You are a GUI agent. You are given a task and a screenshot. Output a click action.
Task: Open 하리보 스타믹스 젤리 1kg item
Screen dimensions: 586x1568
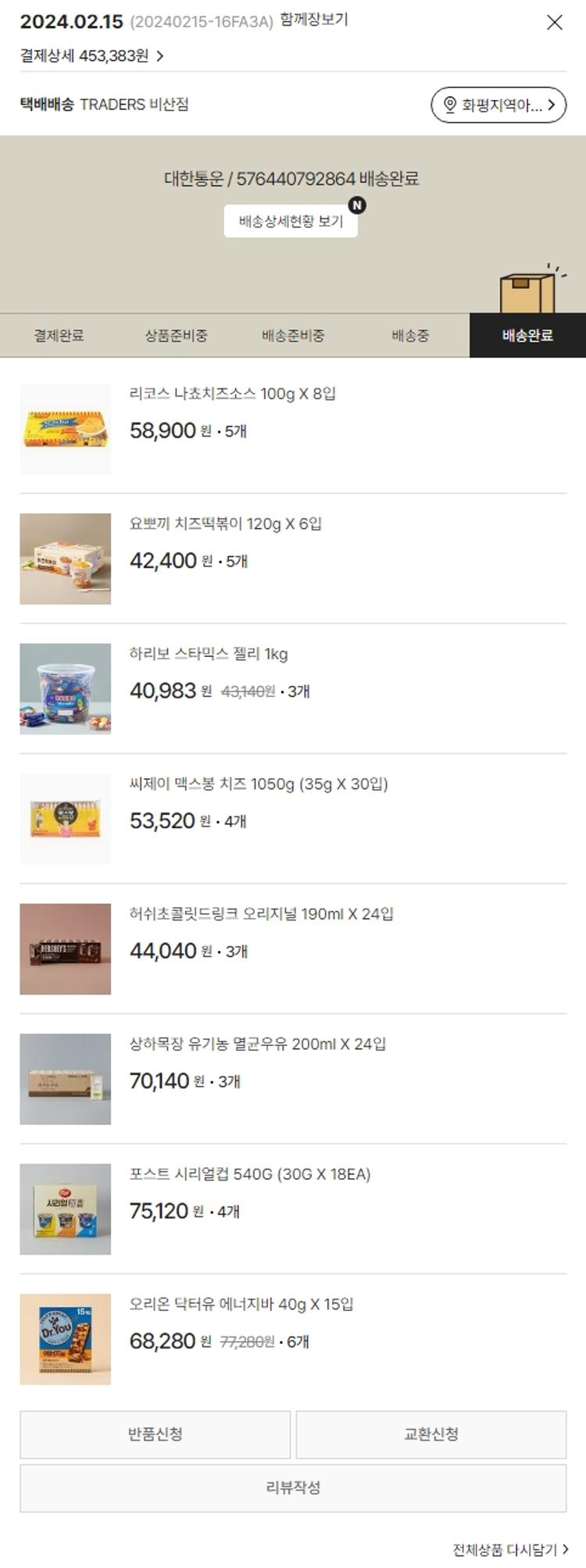click(208, 654)
